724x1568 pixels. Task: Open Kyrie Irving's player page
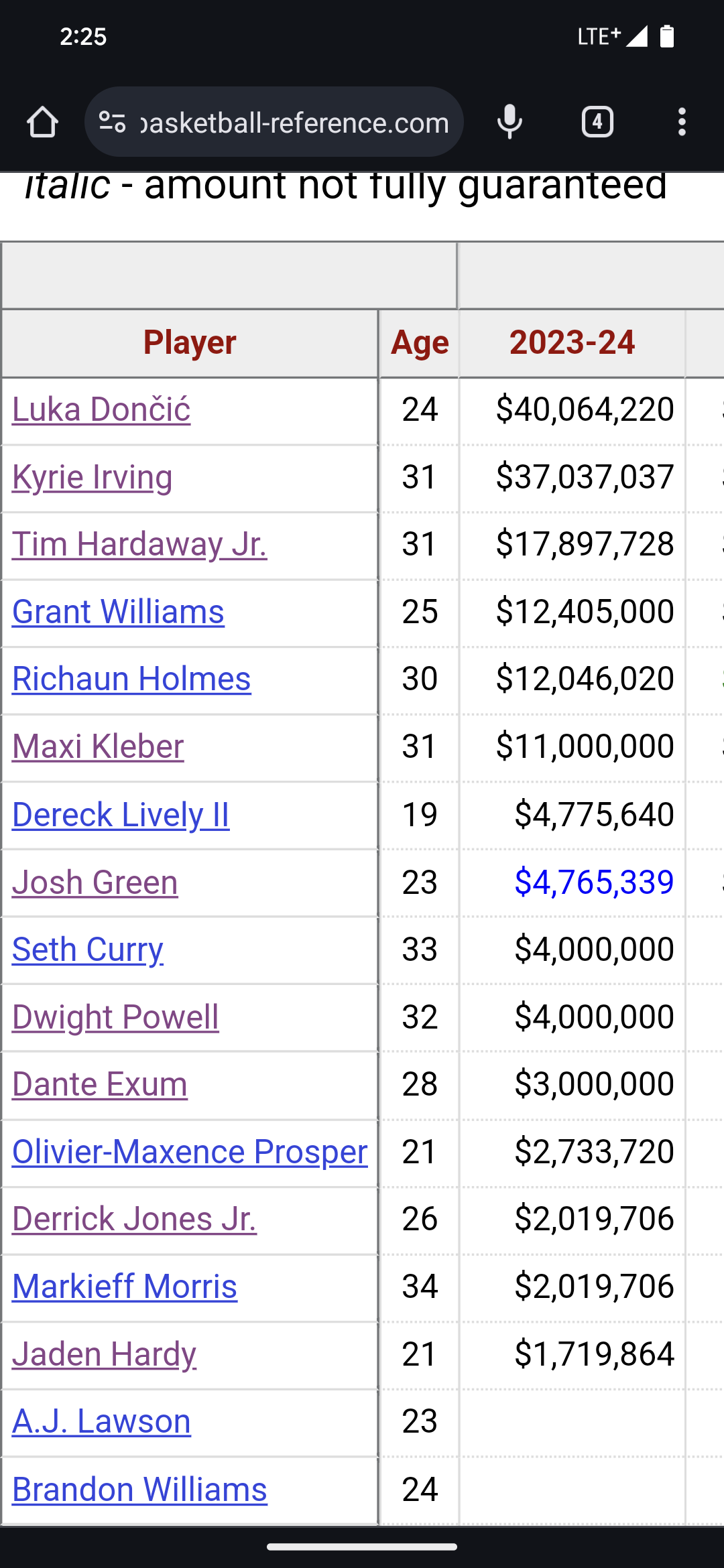[93, 477]
